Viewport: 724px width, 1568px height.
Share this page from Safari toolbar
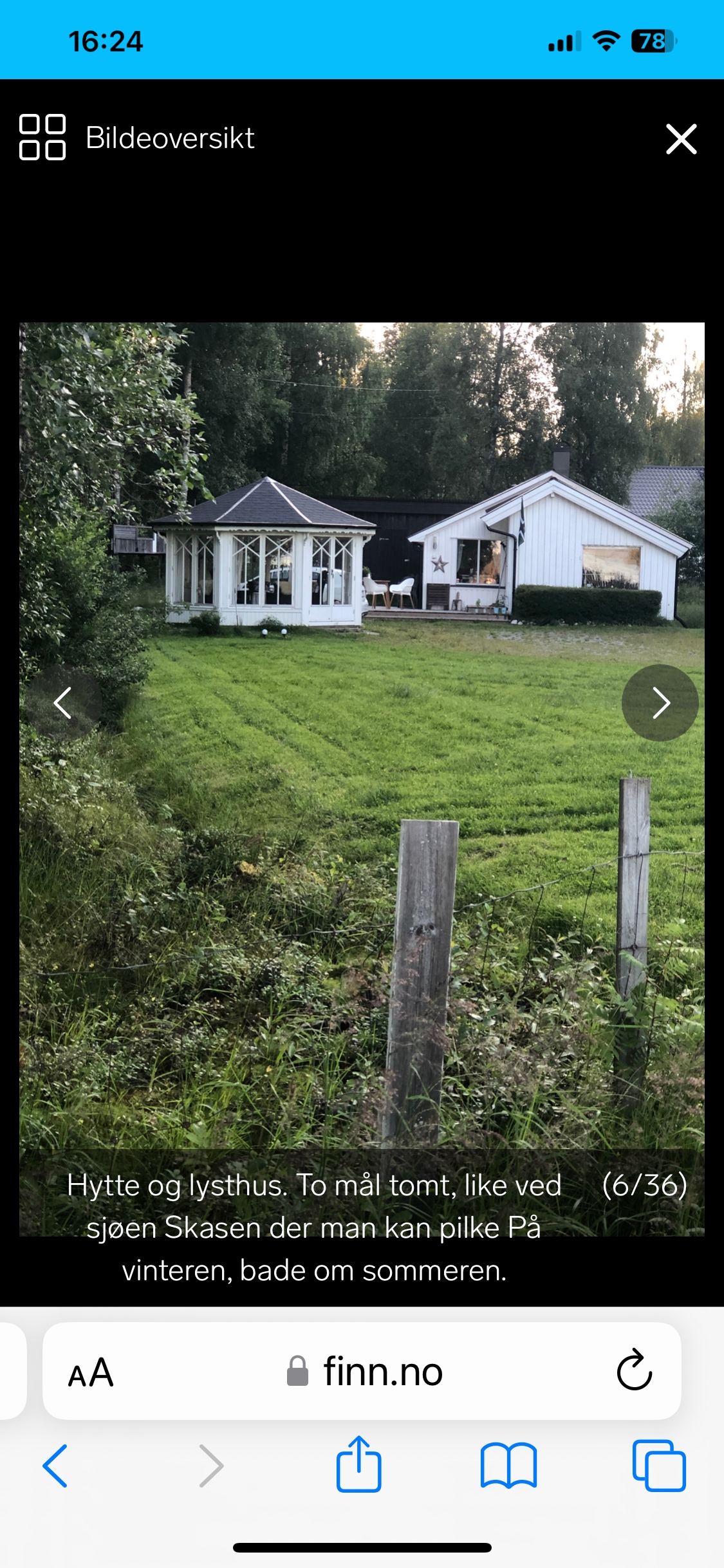[x=358, y=1464]
